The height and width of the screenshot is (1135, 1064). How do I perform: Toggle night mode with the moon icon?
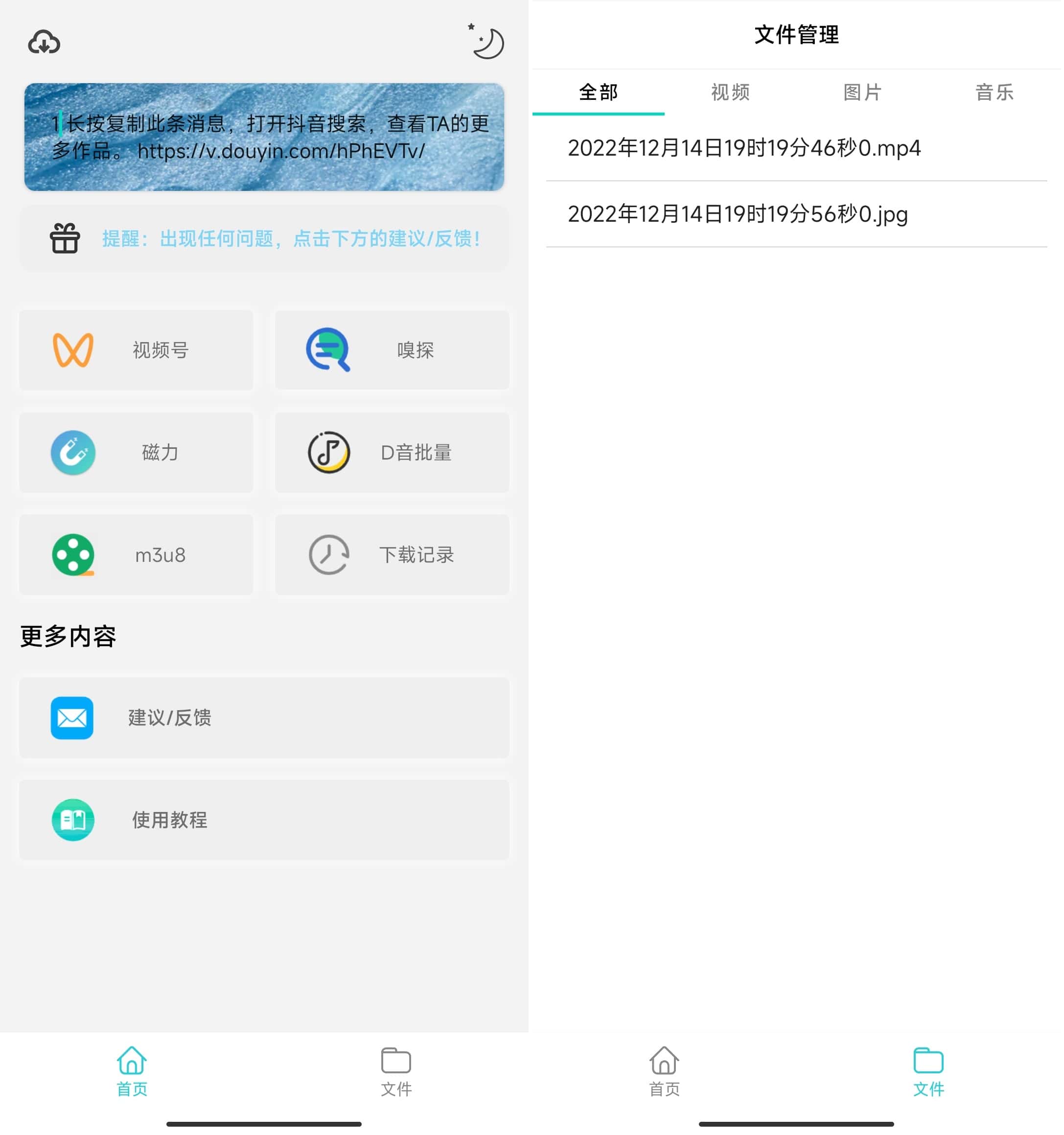coord(487,42)
